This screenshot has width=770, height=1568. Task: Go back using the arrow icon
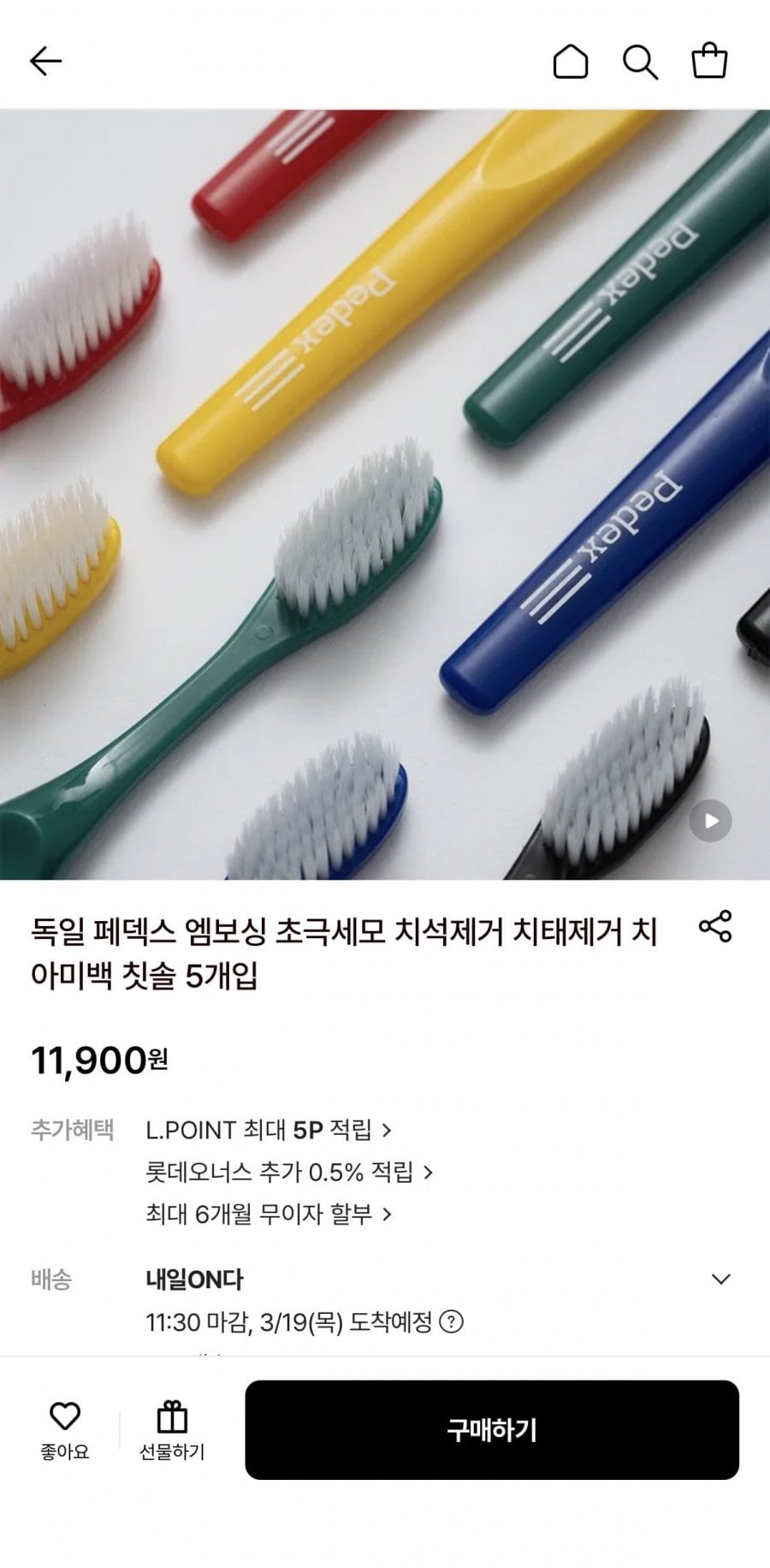[x=46, y=61]
